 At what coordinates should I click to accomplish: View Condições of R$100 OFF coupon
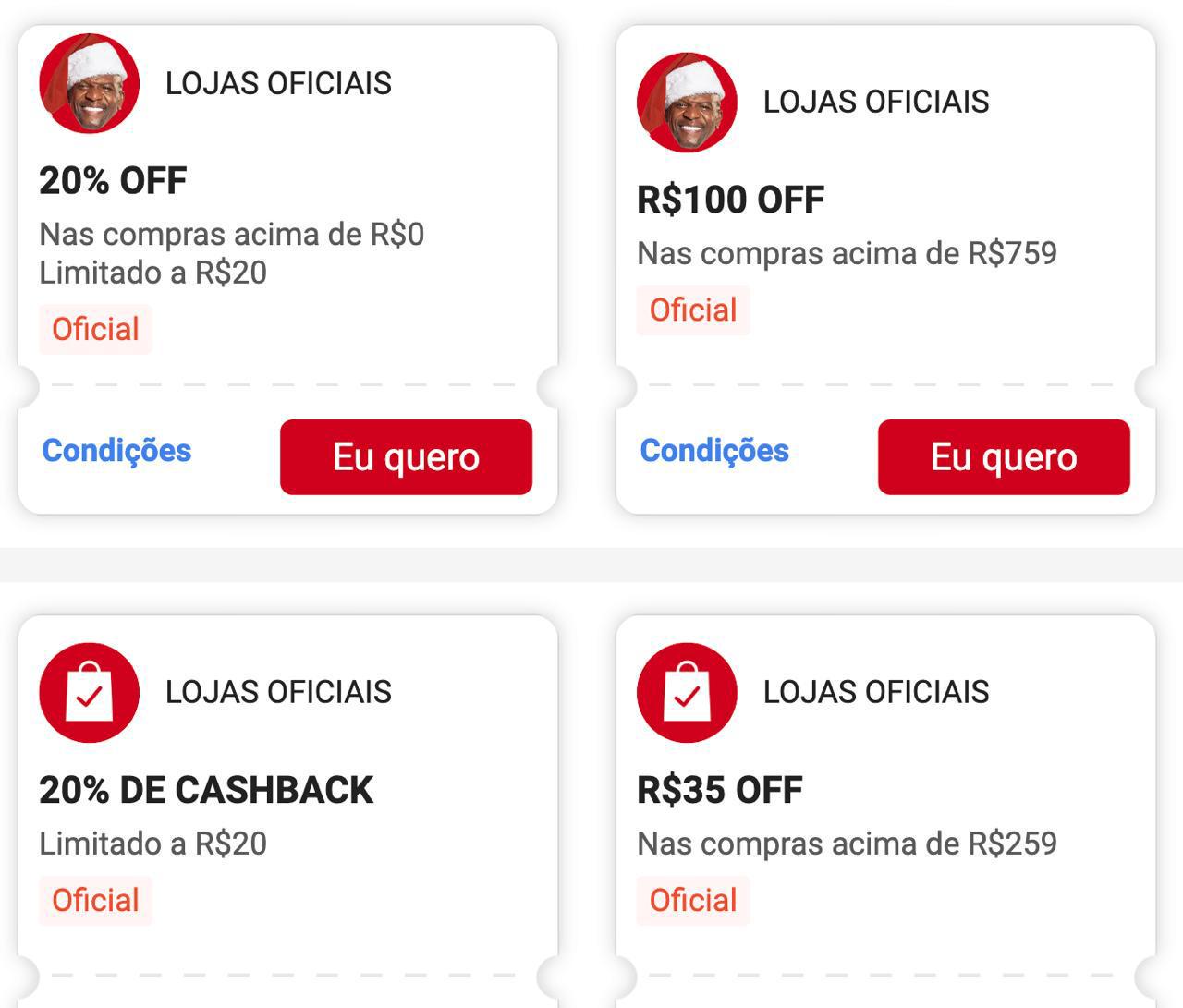tap(714, 451)
